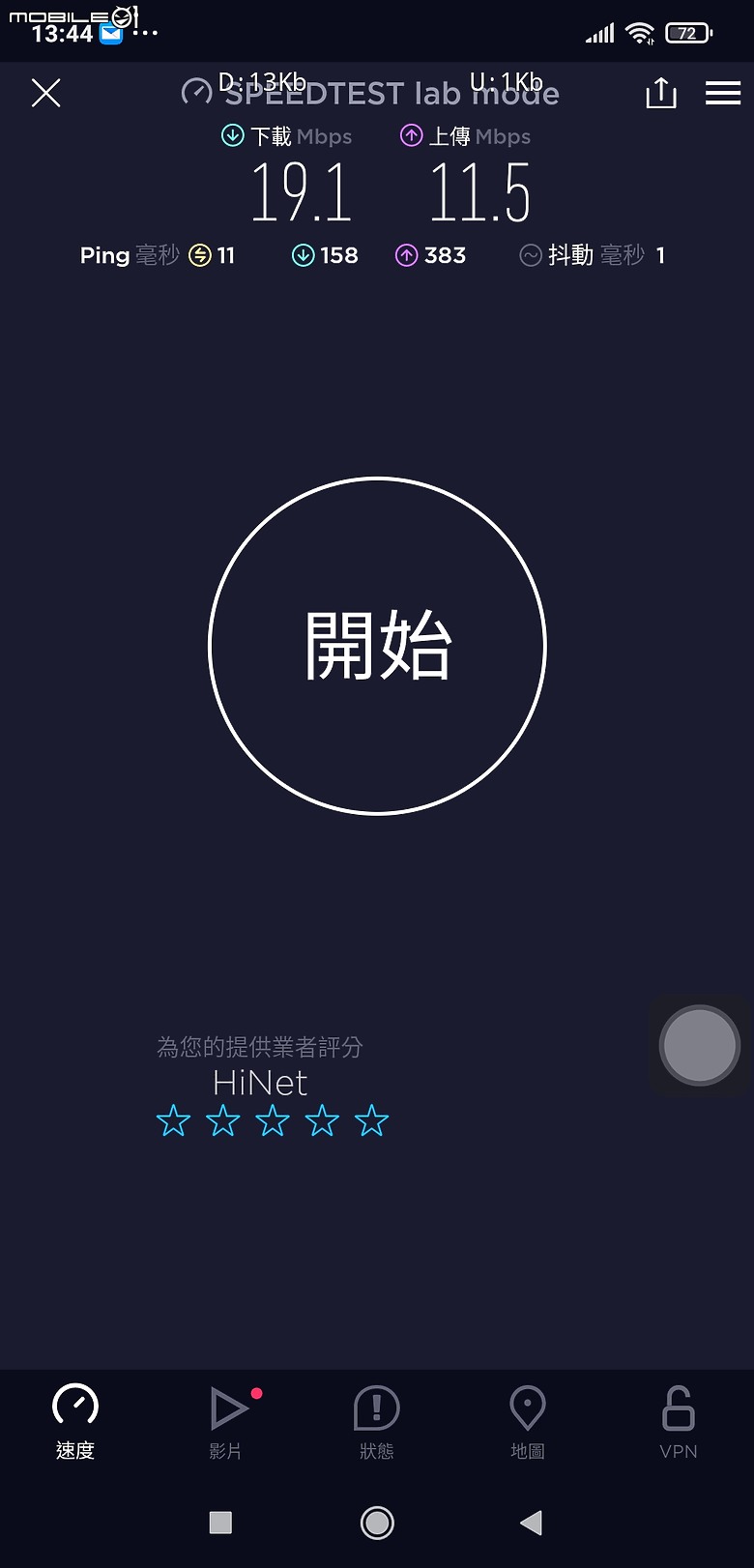754x1568 pixels.
Task: Start a new test with 開始
Action: click(x=377, y=646)
